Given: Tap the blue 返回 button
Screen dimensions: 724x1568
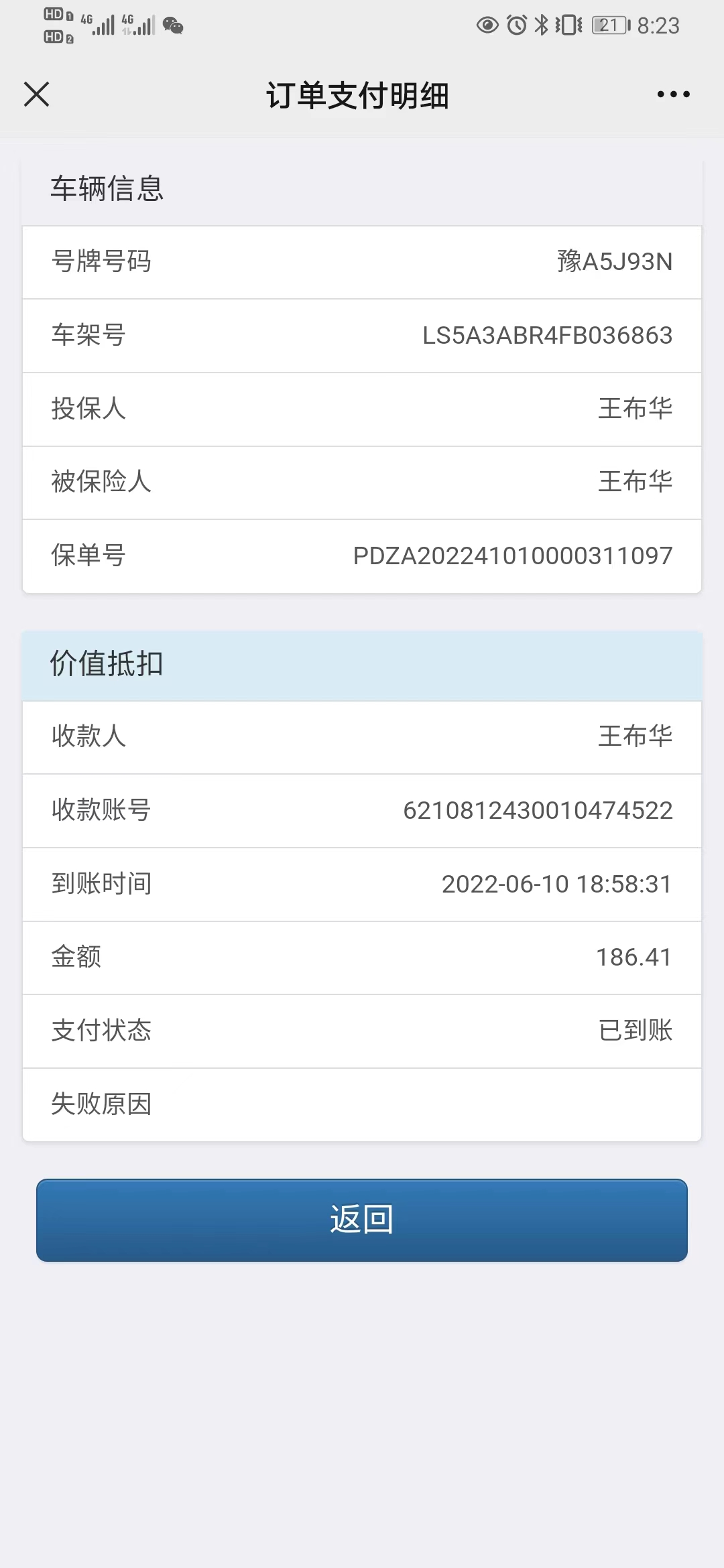Looking at the screenshot, I should click(362, 1220).
